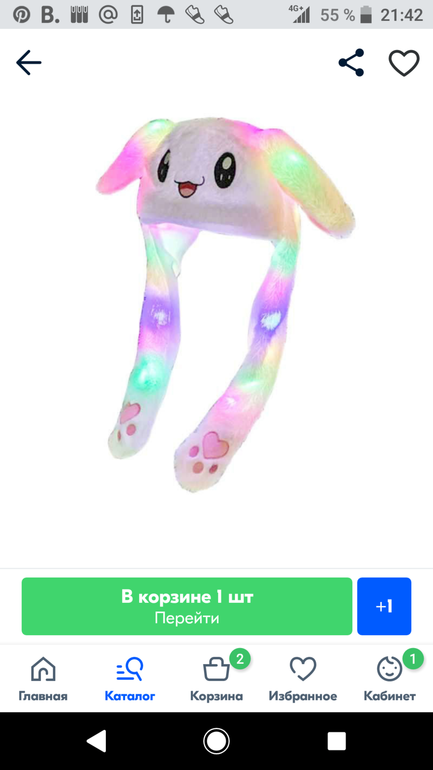Switch to the Избранное tab
Screen dimensions: 433x770
[x=302, y=679]
